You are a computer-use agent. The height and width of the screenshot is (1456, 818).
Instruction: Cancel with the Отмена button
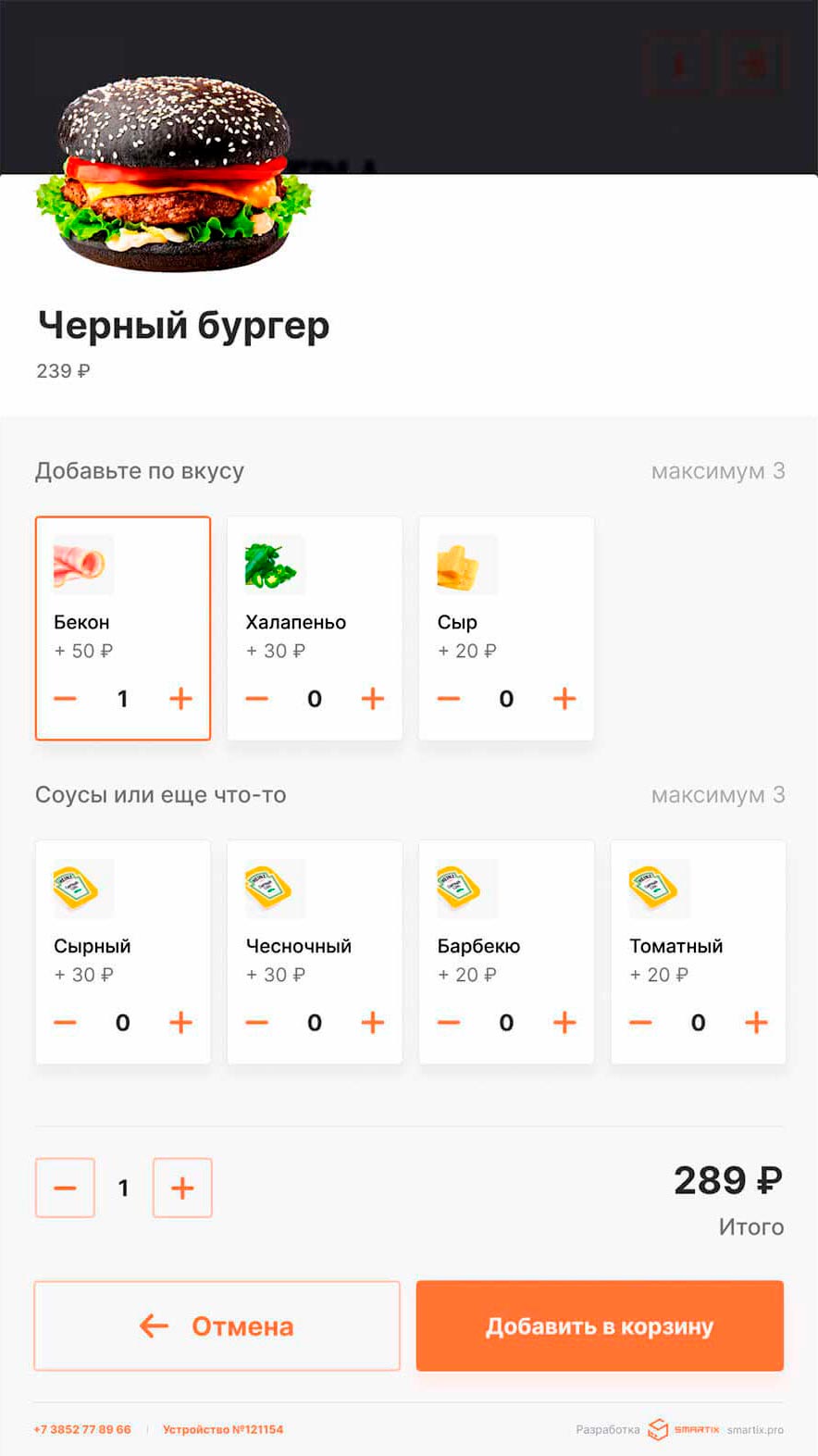pos(217,1325)
